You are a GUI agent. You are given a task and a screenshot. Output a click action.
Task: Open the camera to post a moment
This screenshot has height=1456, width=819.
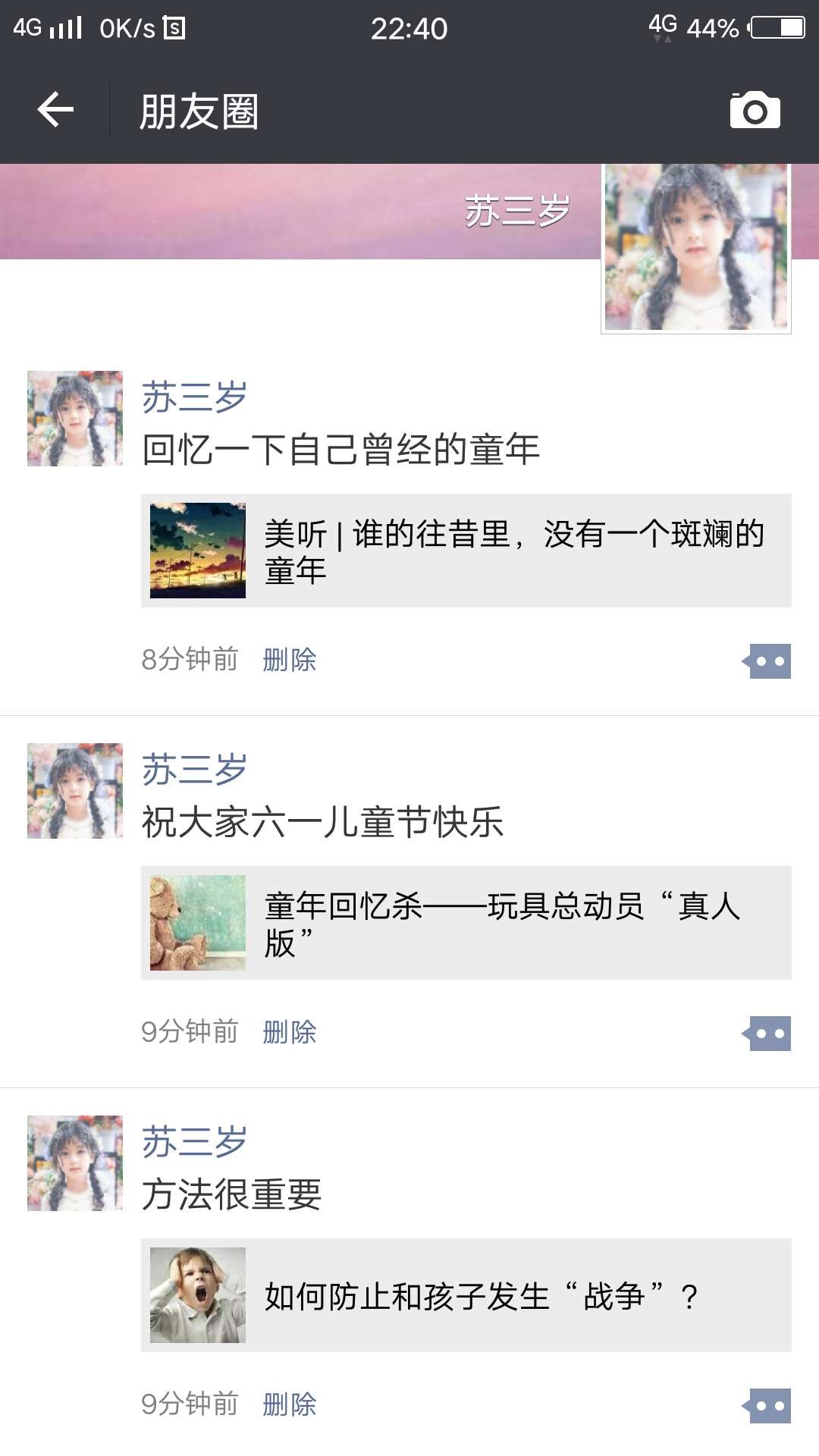(755, 111)
